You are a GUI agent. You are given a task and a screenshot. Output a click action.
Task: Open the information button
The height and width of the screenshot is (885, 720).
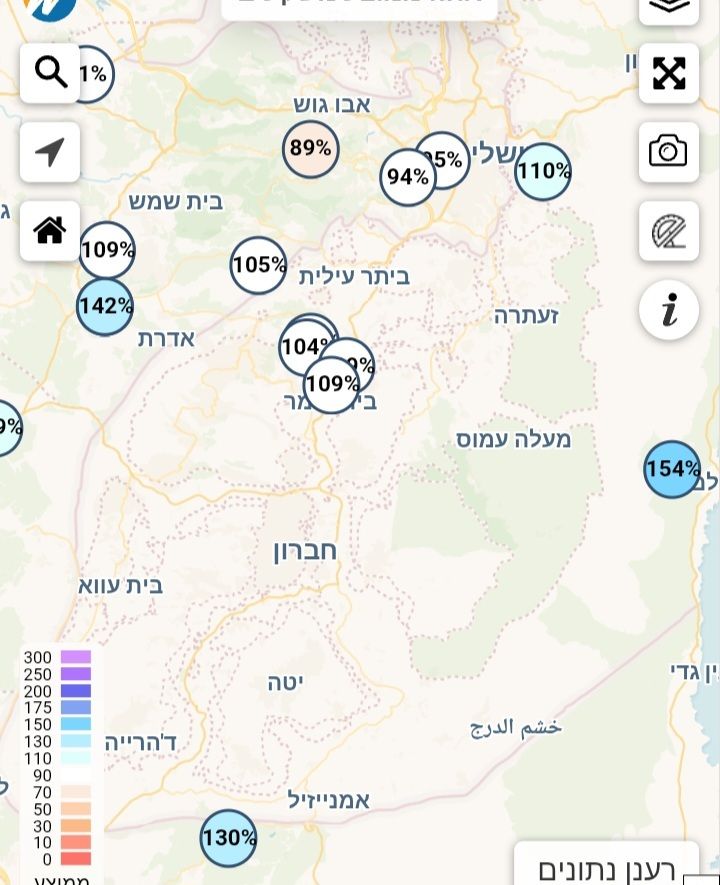click(x=668, y=310)
